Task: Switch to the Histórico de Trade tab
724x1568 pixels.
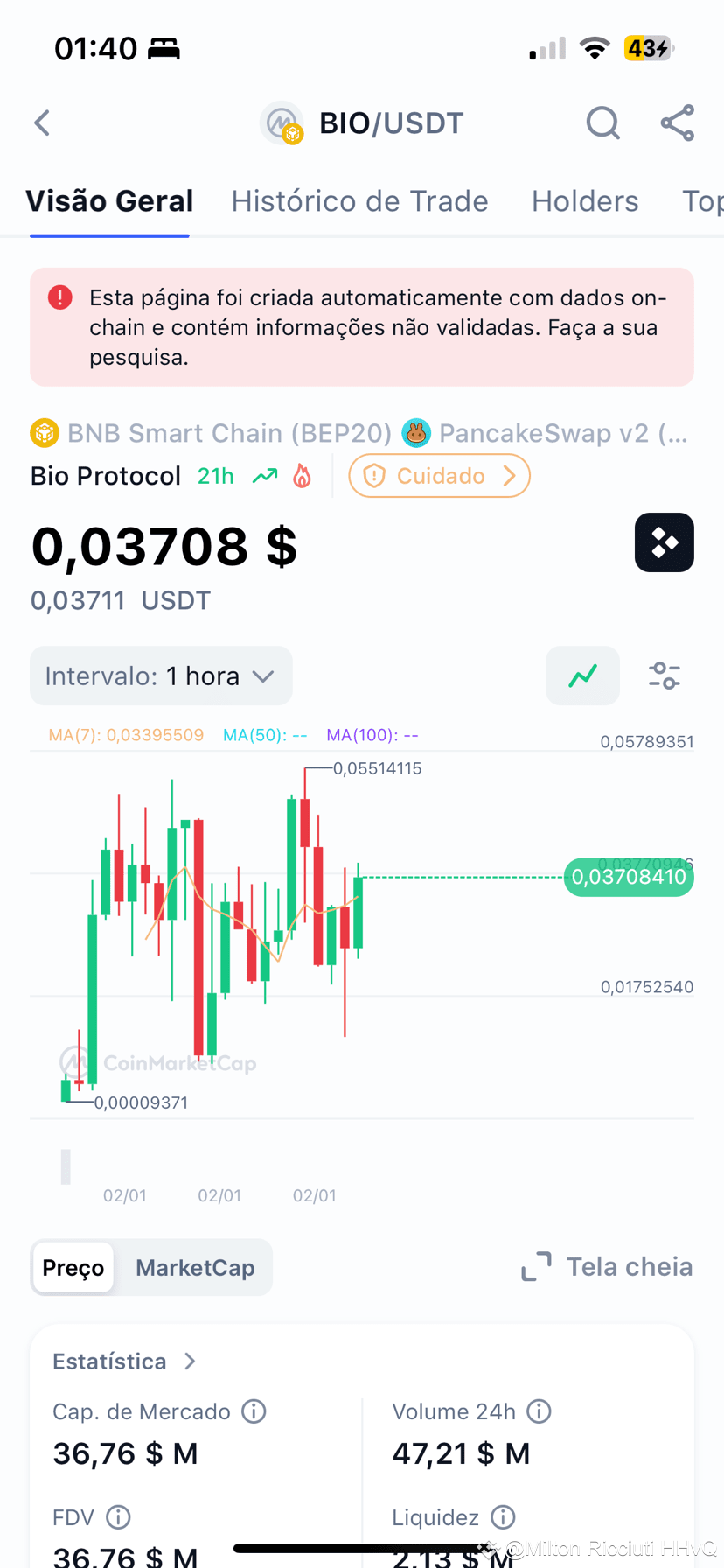Action: click(x=359, y=201)
